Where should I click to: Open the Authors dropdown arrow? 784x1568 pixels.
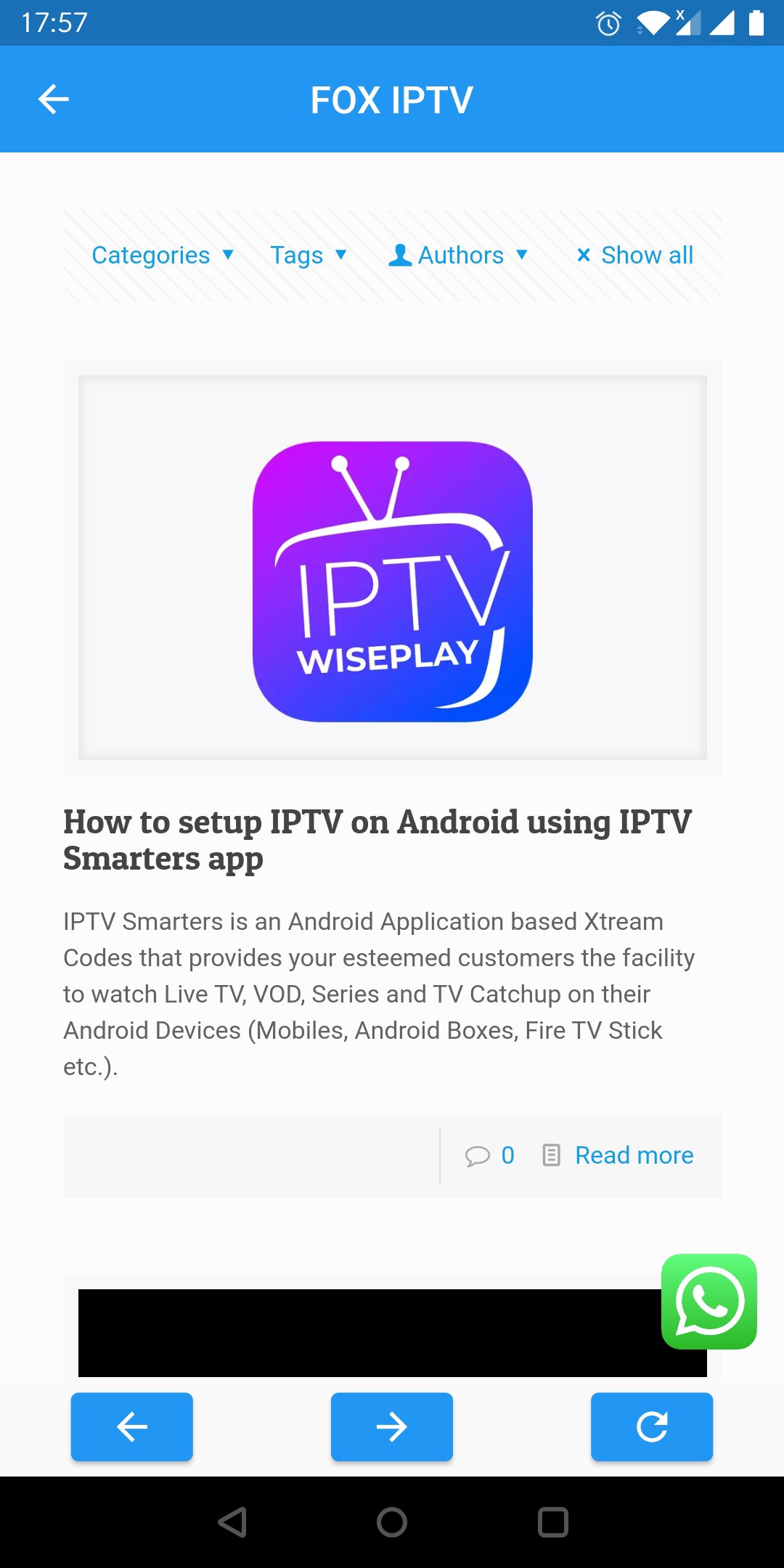click(522, 256)
